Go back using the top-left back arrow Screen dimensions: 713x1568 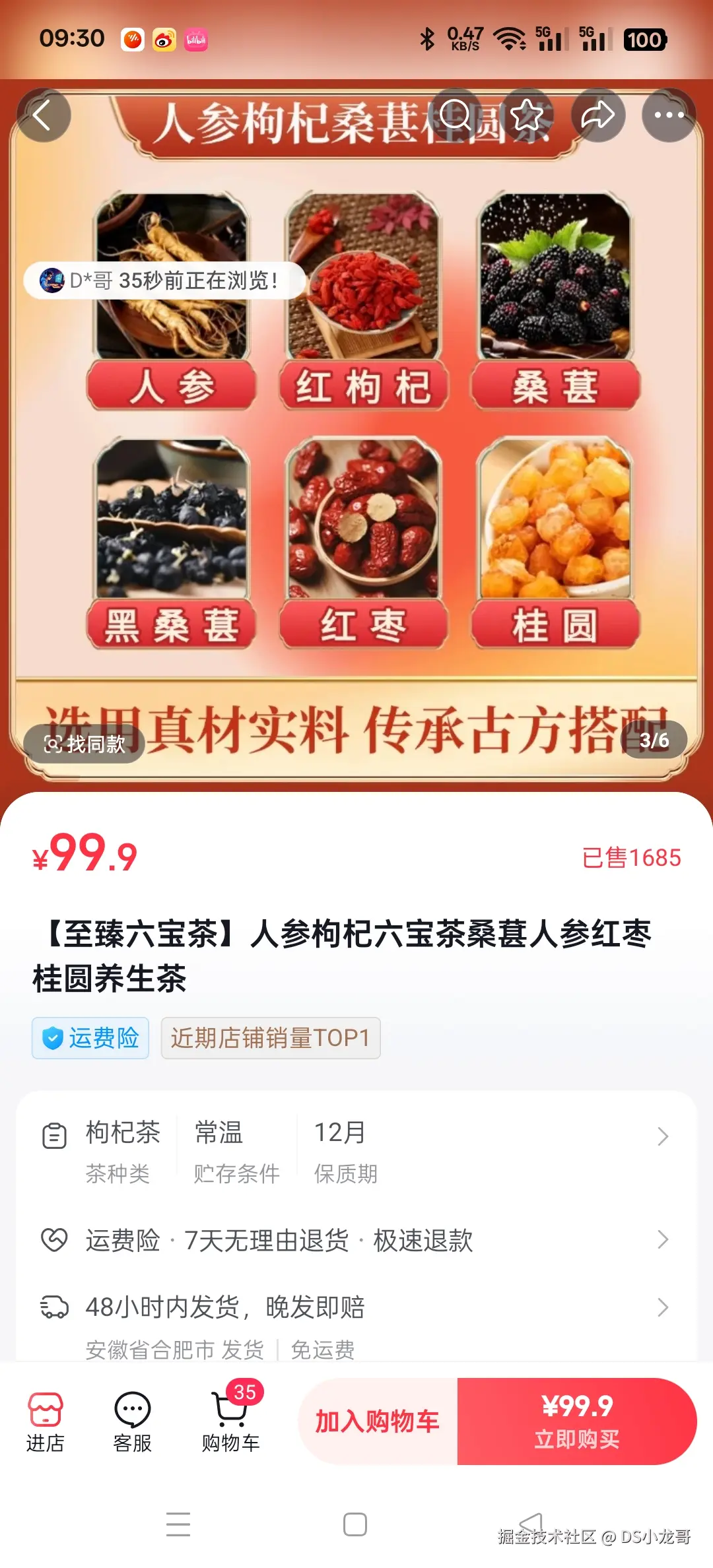44,115
